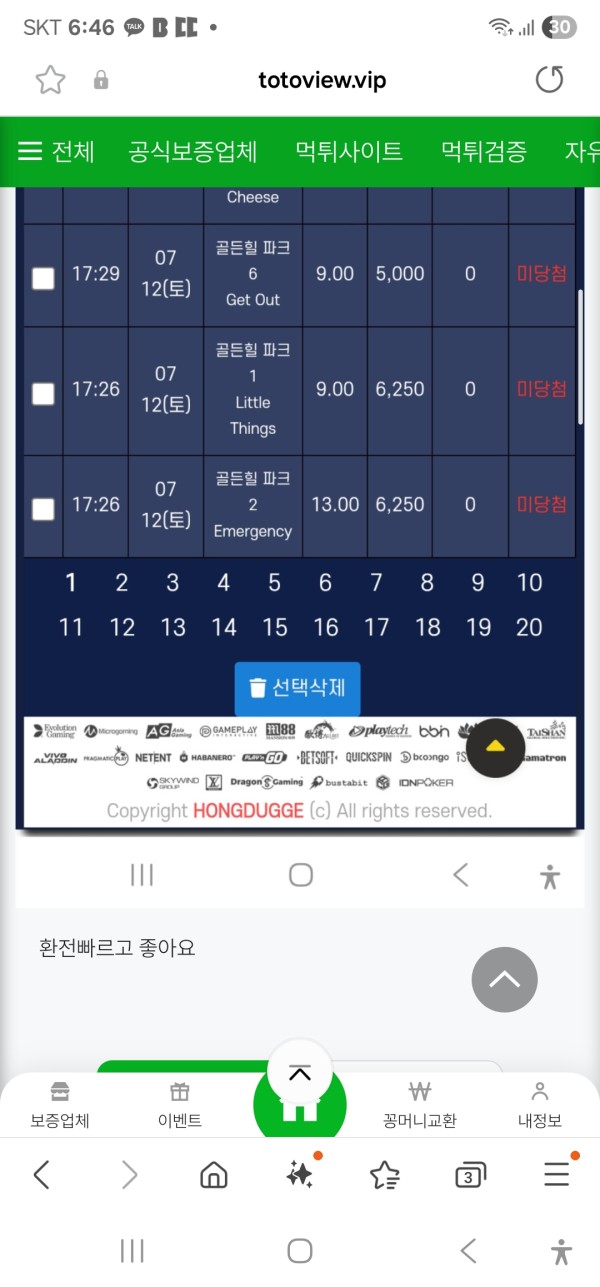
Task: Reload the page
Action: (549, 80)
